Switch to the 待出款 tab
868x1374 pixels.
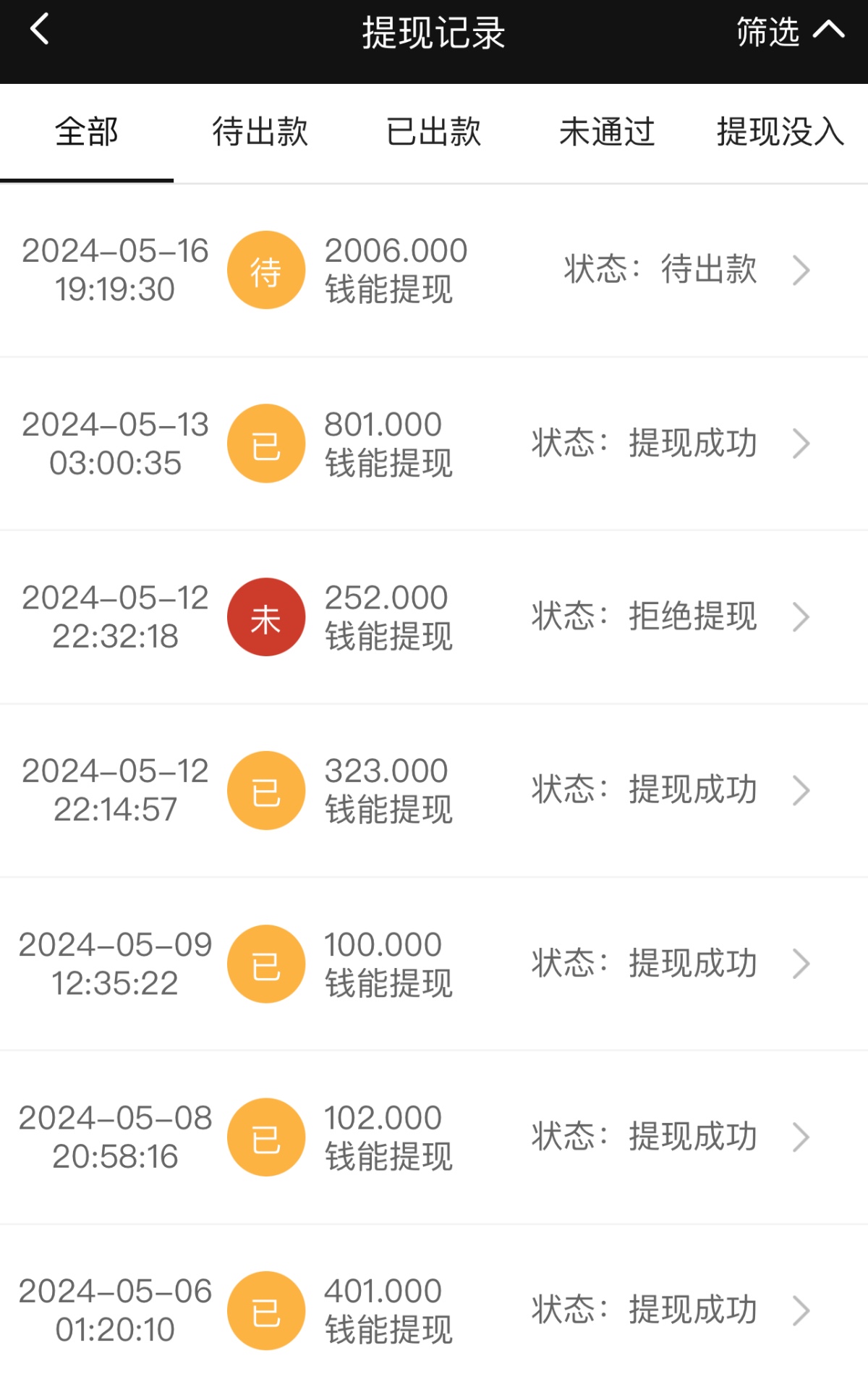[260, 132]
